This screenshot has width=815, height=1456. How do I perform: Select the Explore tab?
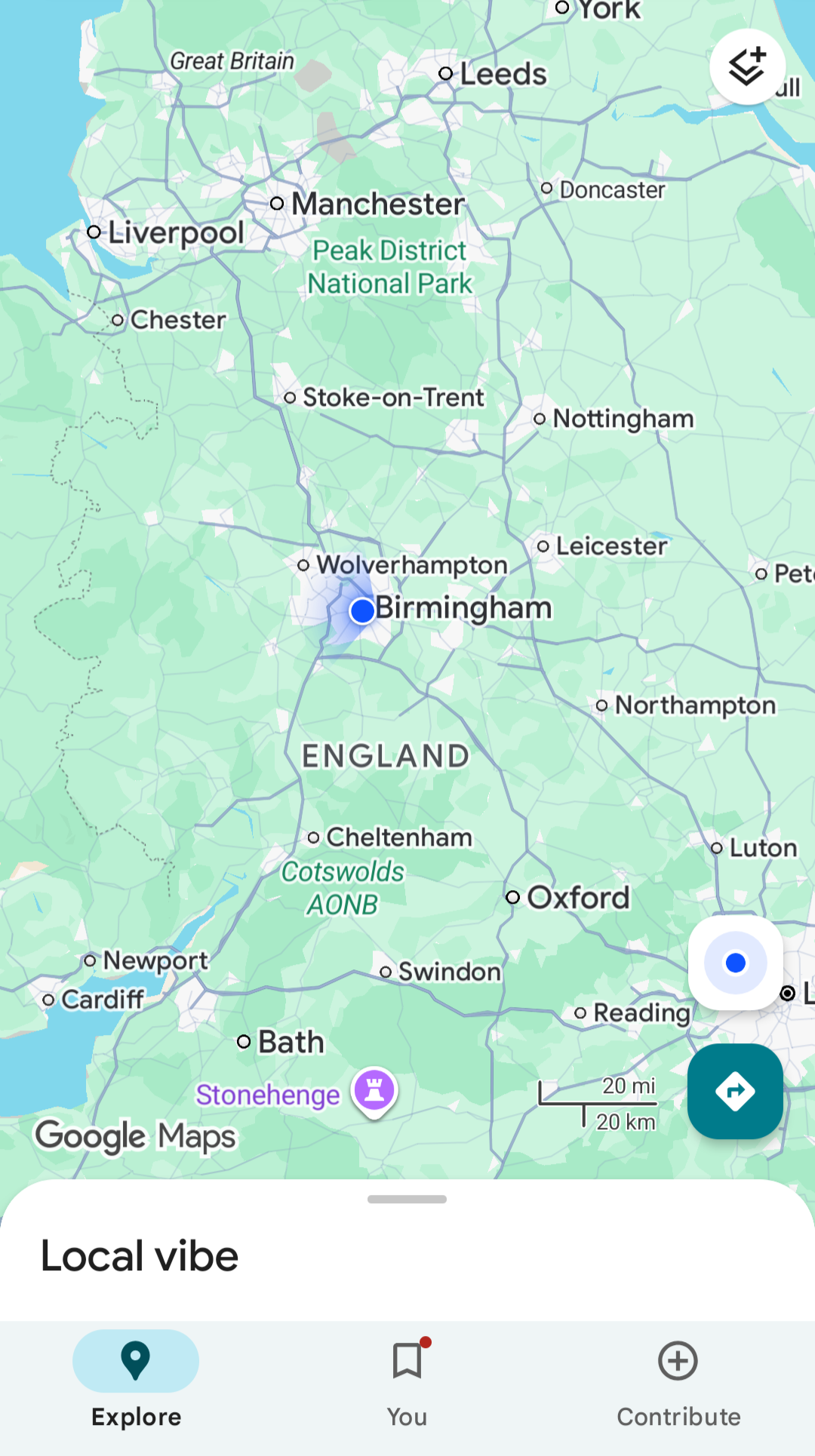pyautogui.click(x=136, y=1386)
